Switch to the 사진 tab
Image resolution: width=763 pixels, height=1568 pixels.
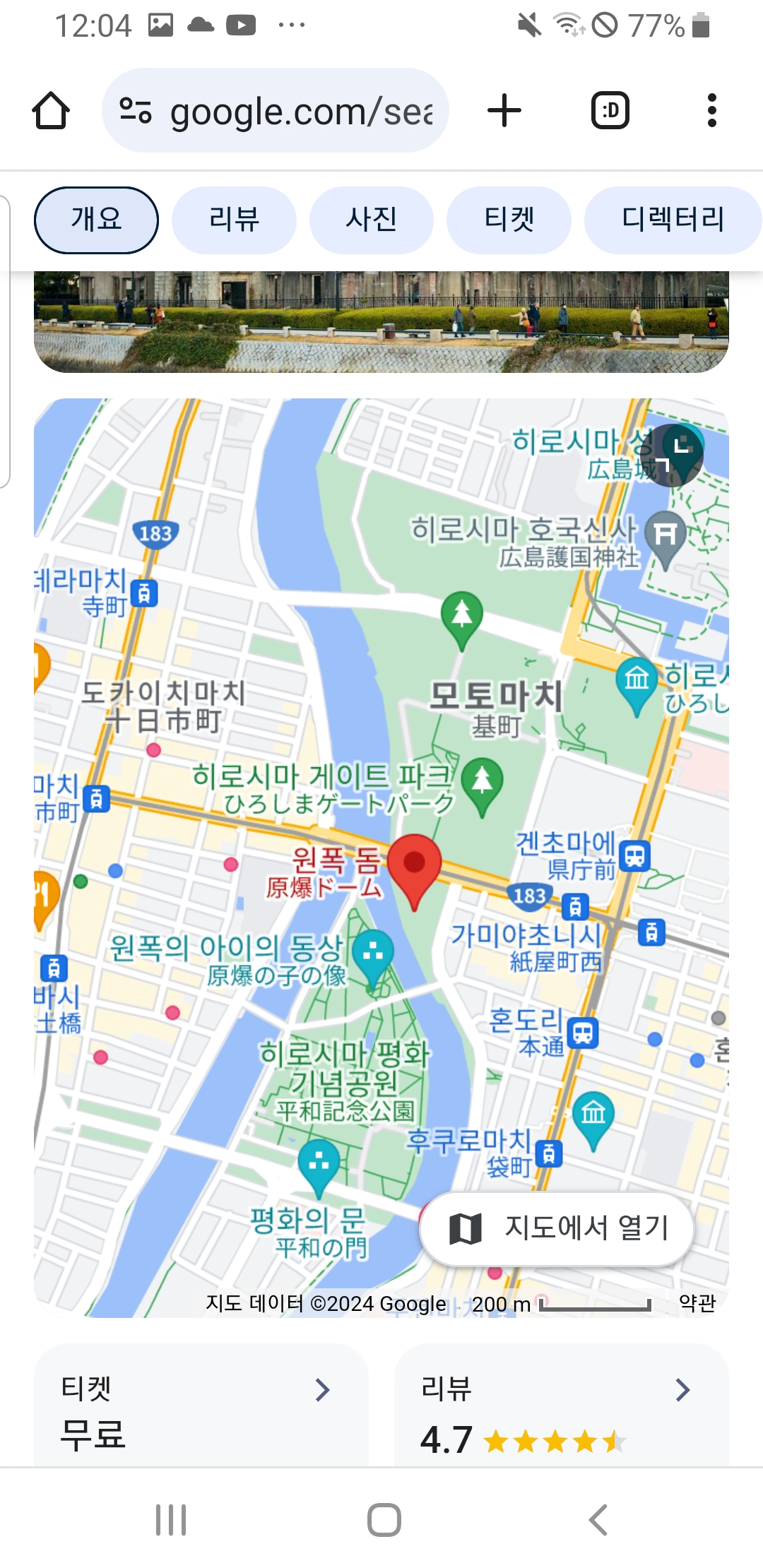pos(371,220)
